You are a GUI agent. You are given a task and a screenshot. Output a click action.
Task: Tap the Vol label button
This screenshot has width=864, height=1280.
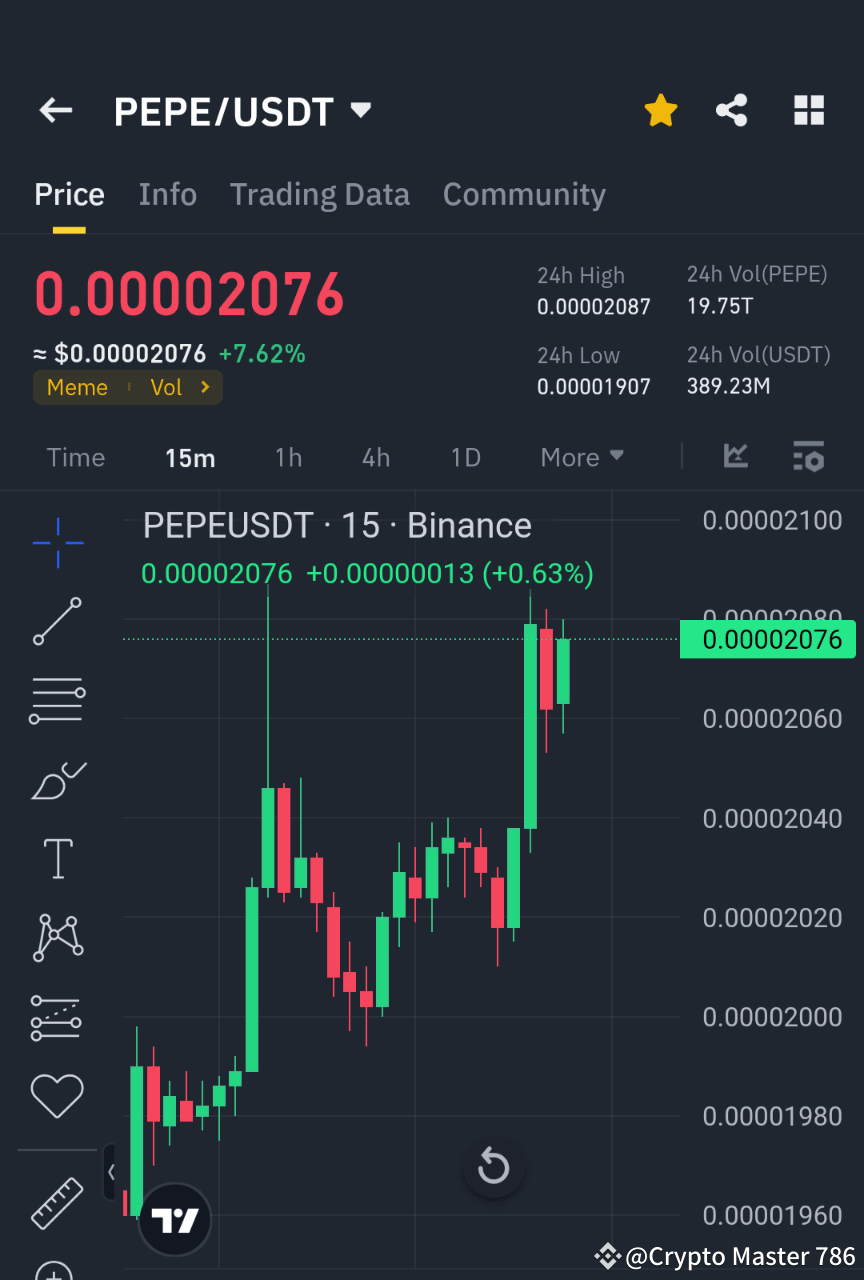tap(166, 387)
